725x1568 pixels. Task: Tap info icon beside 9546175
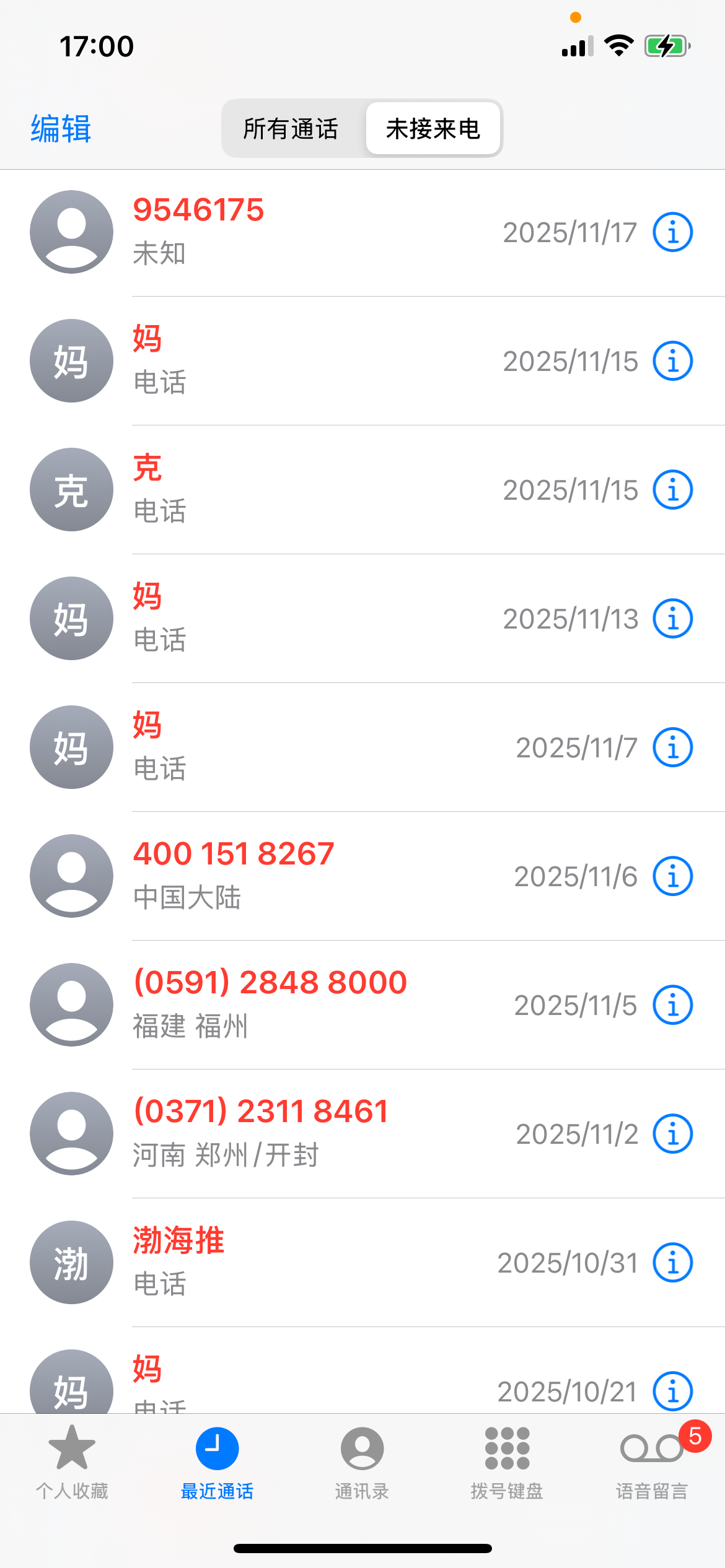click(x=672, y=232)
